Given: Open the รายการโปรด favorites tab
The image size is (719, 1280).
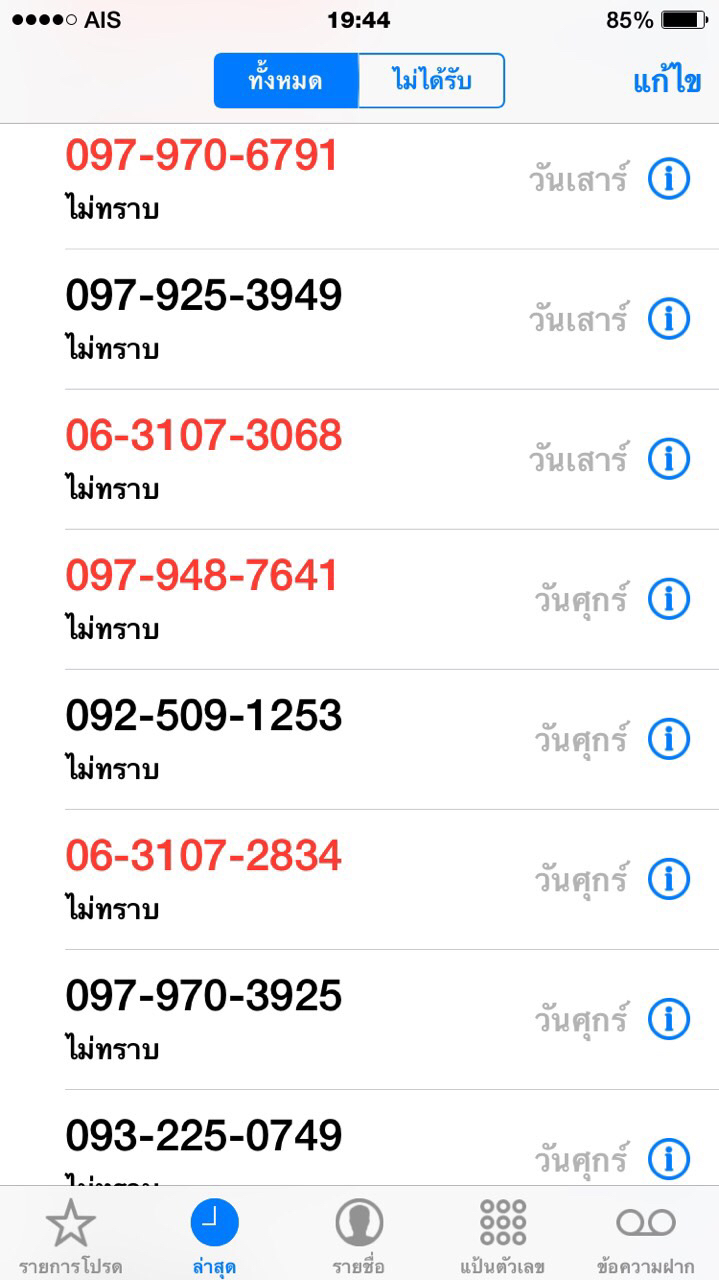Looking at the screenshot, I should click(71, 1236).
